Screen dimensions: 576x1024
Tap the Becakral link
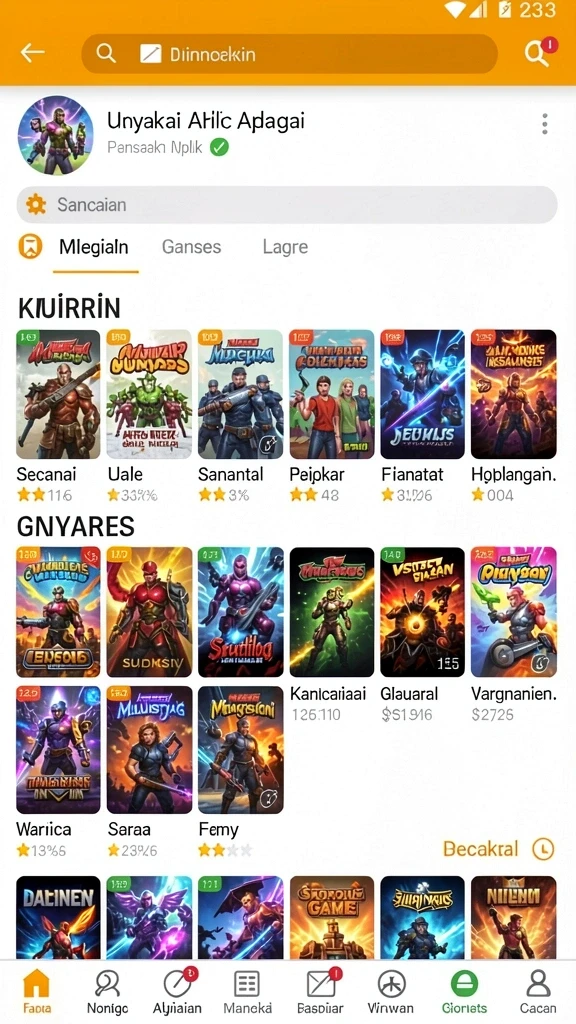click(481, 849)
